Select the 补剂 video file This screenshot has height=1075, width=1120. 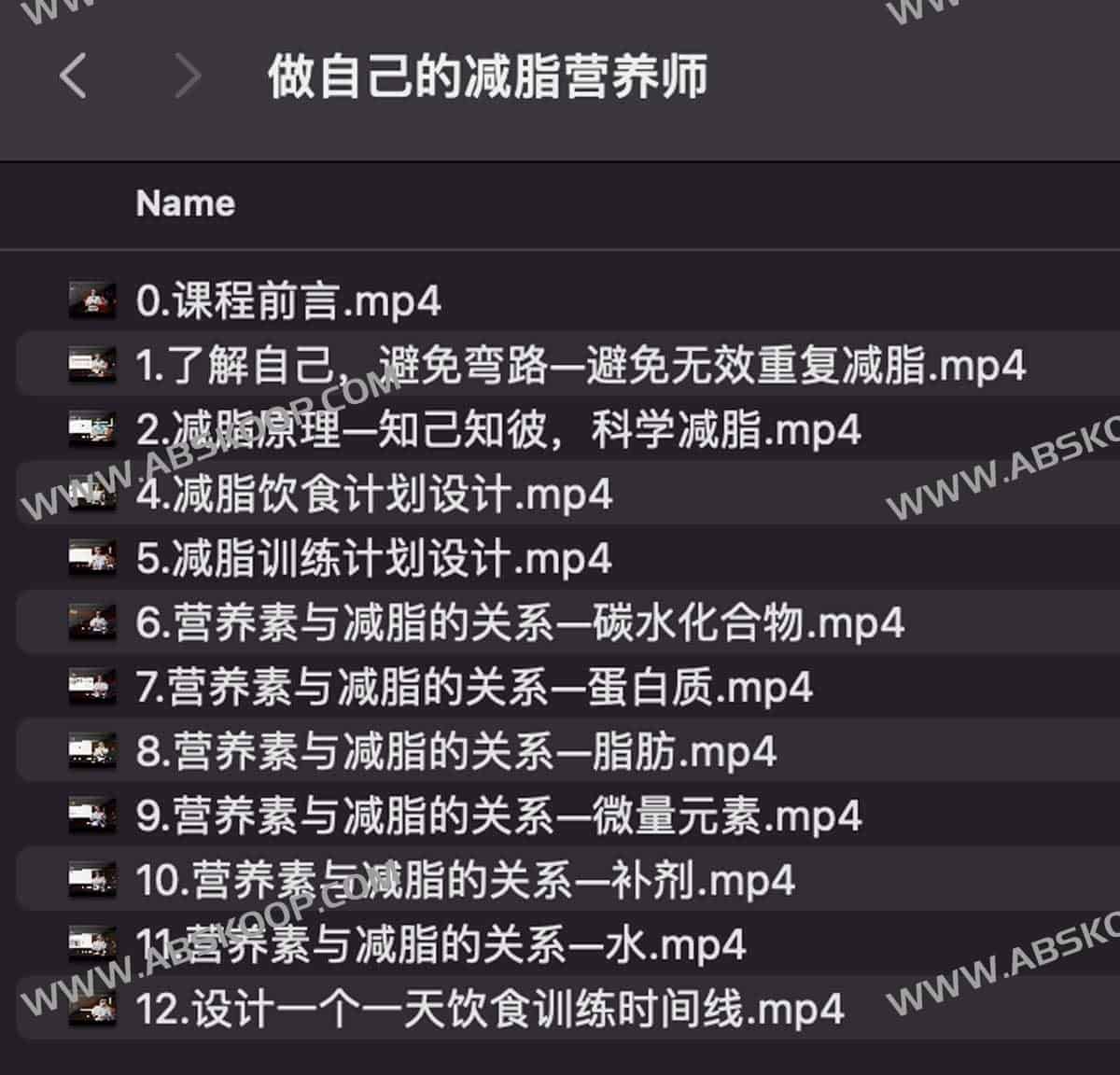(465, 881)
